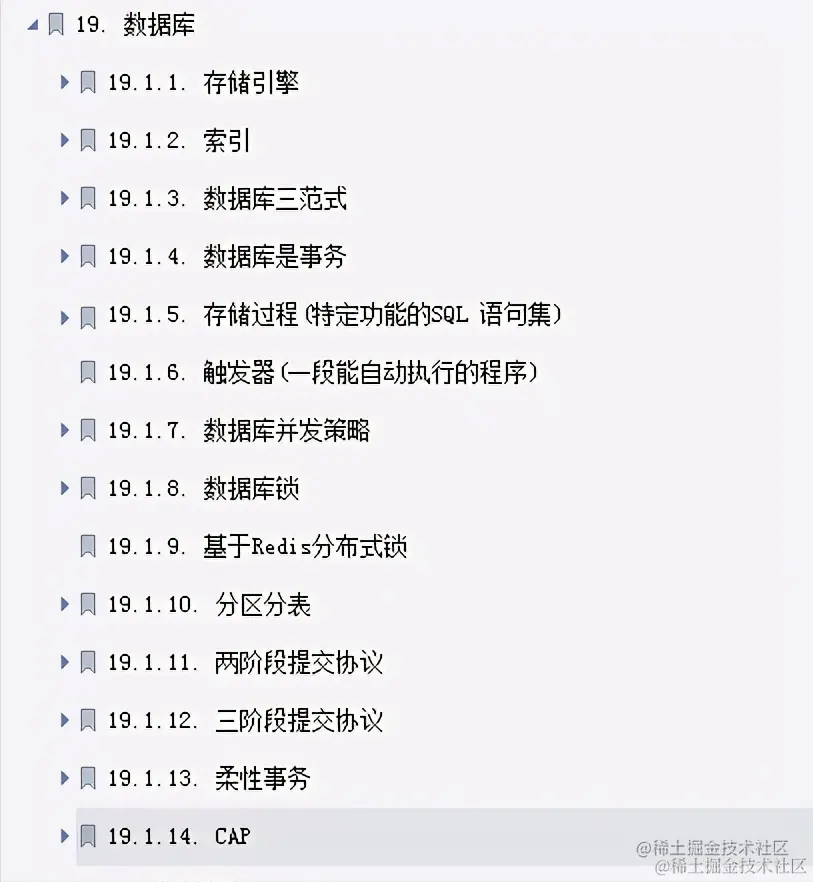
Task: Select the 19.1.2. 索引 bookmark
Action: pos(179,141)
